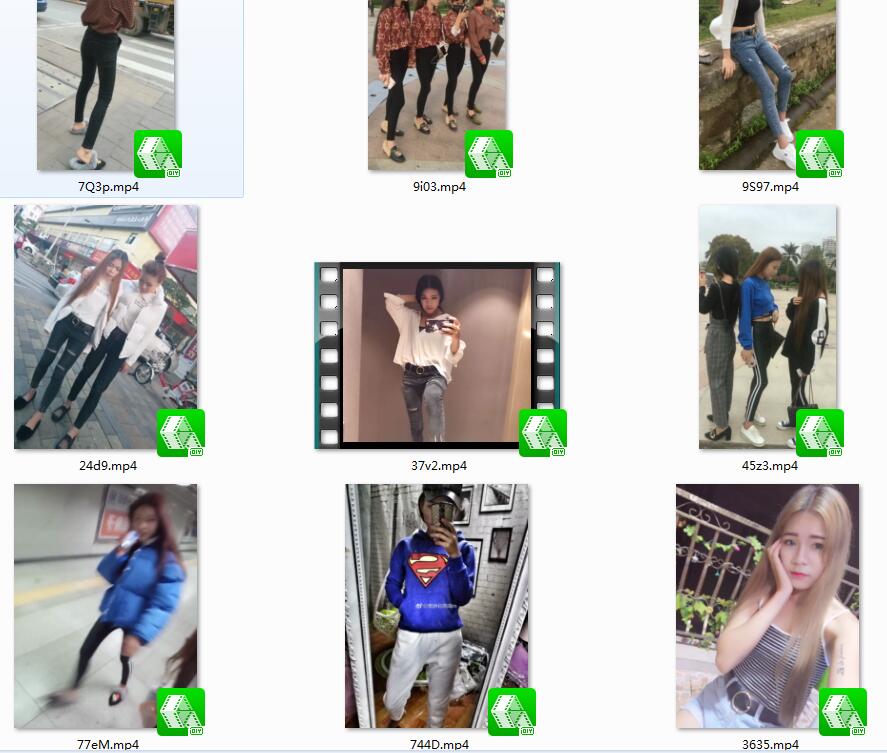
Task: Click the 3635.mp4 video thumbnail
Action: 767,607
